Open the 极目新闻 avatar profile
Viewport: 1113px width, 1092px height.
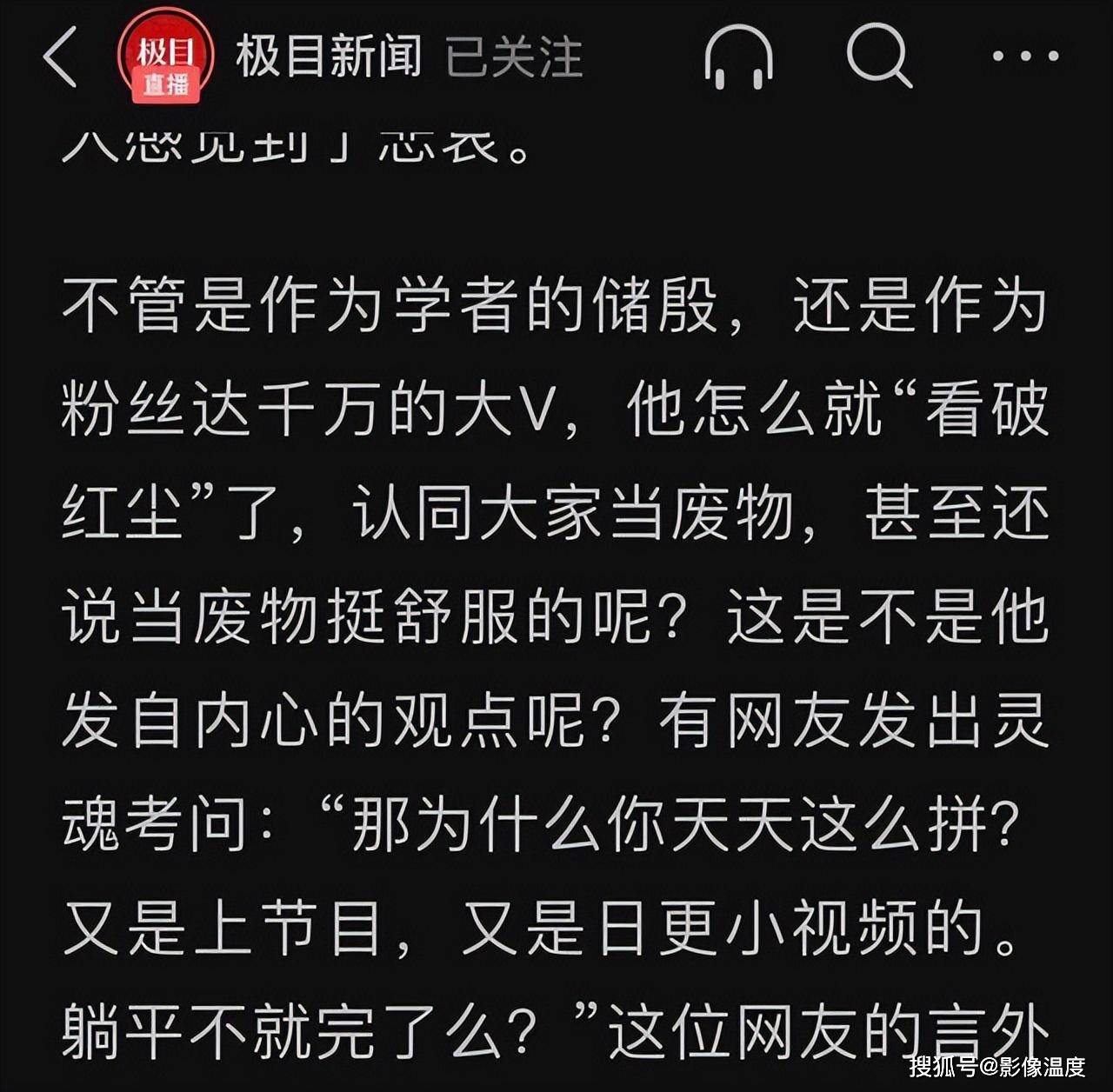(x=165, y=57)
